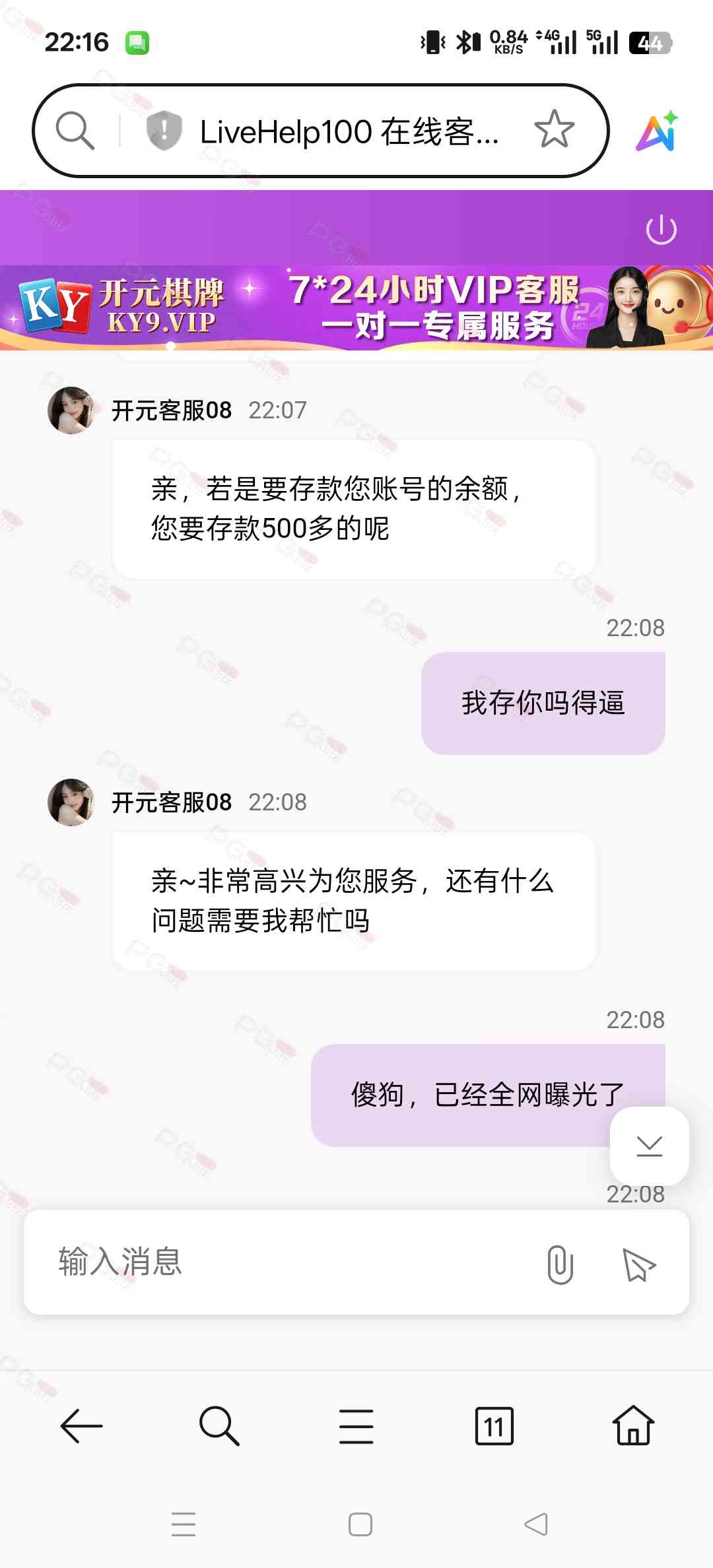Attach a file with the paperclip

tap(560, 1264)
